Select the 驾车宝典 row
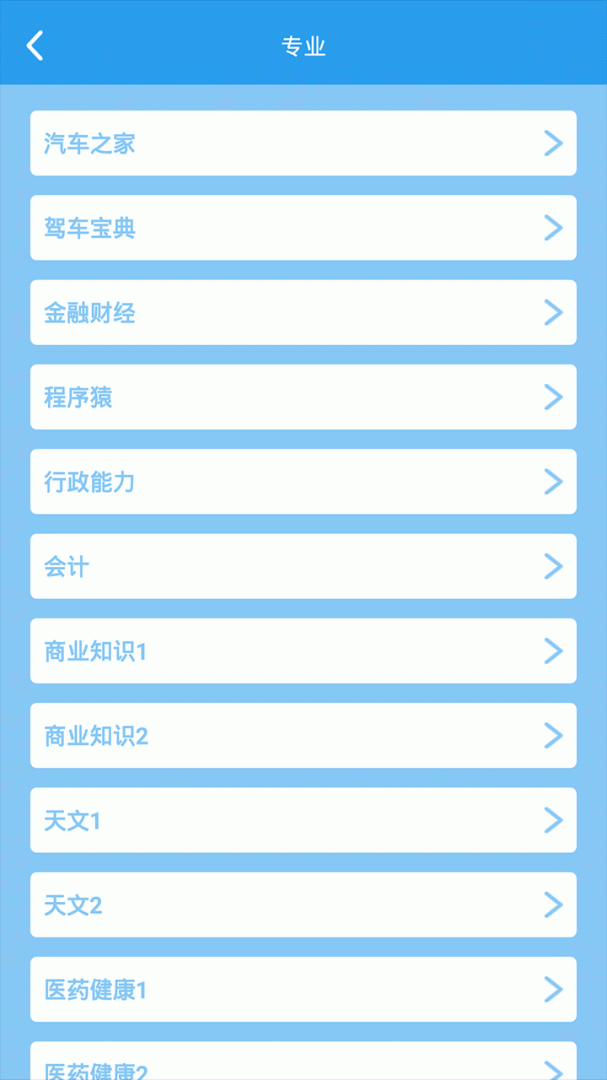This screenshot has height=1080, width=607. click(x=303, y=228)
